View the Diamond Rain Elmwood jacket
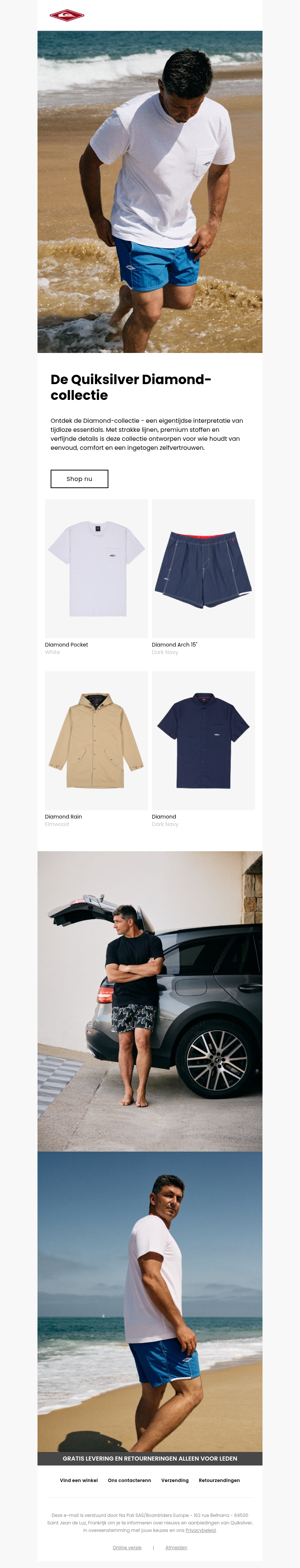 point(96,740)
